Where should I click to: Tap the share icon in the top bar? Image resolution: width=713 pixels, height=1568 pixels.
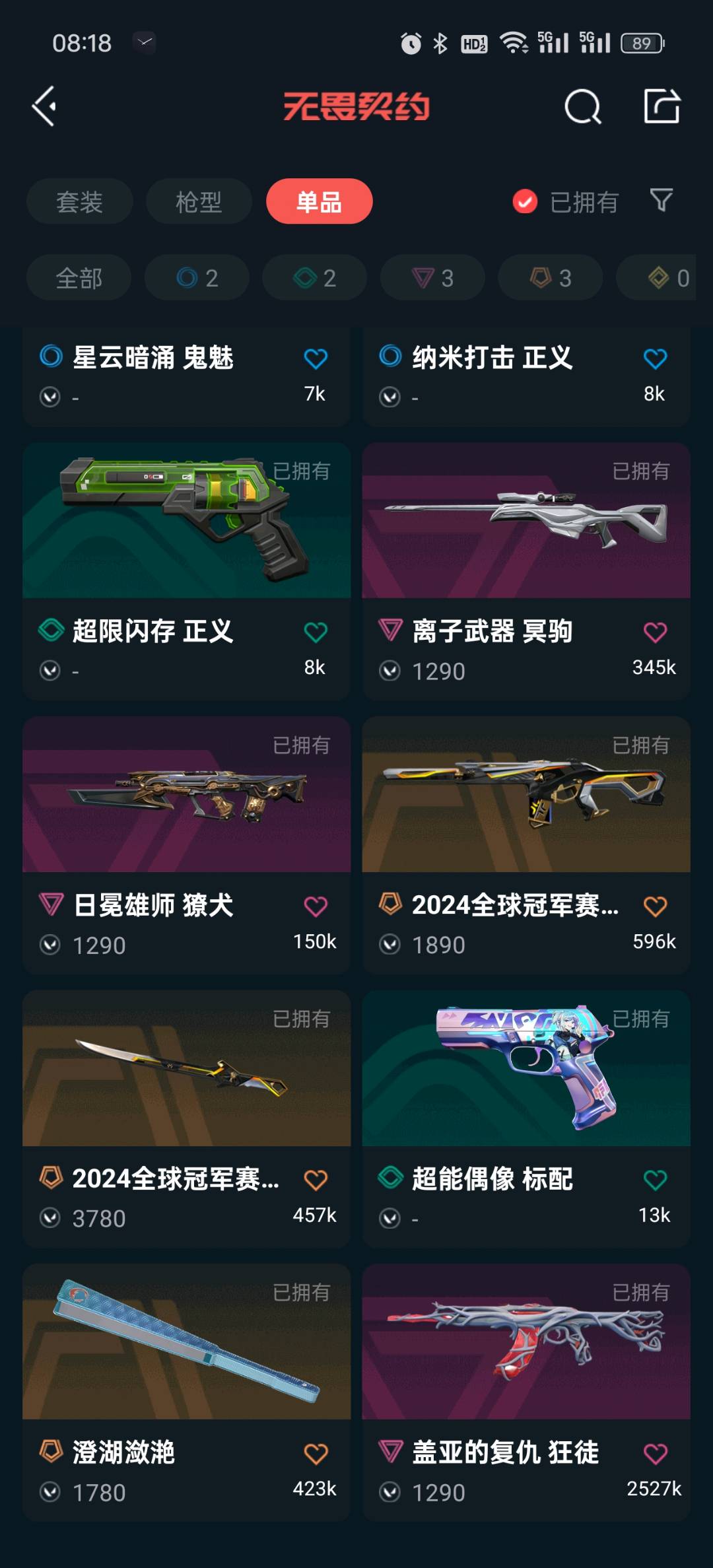click(662, 106)
